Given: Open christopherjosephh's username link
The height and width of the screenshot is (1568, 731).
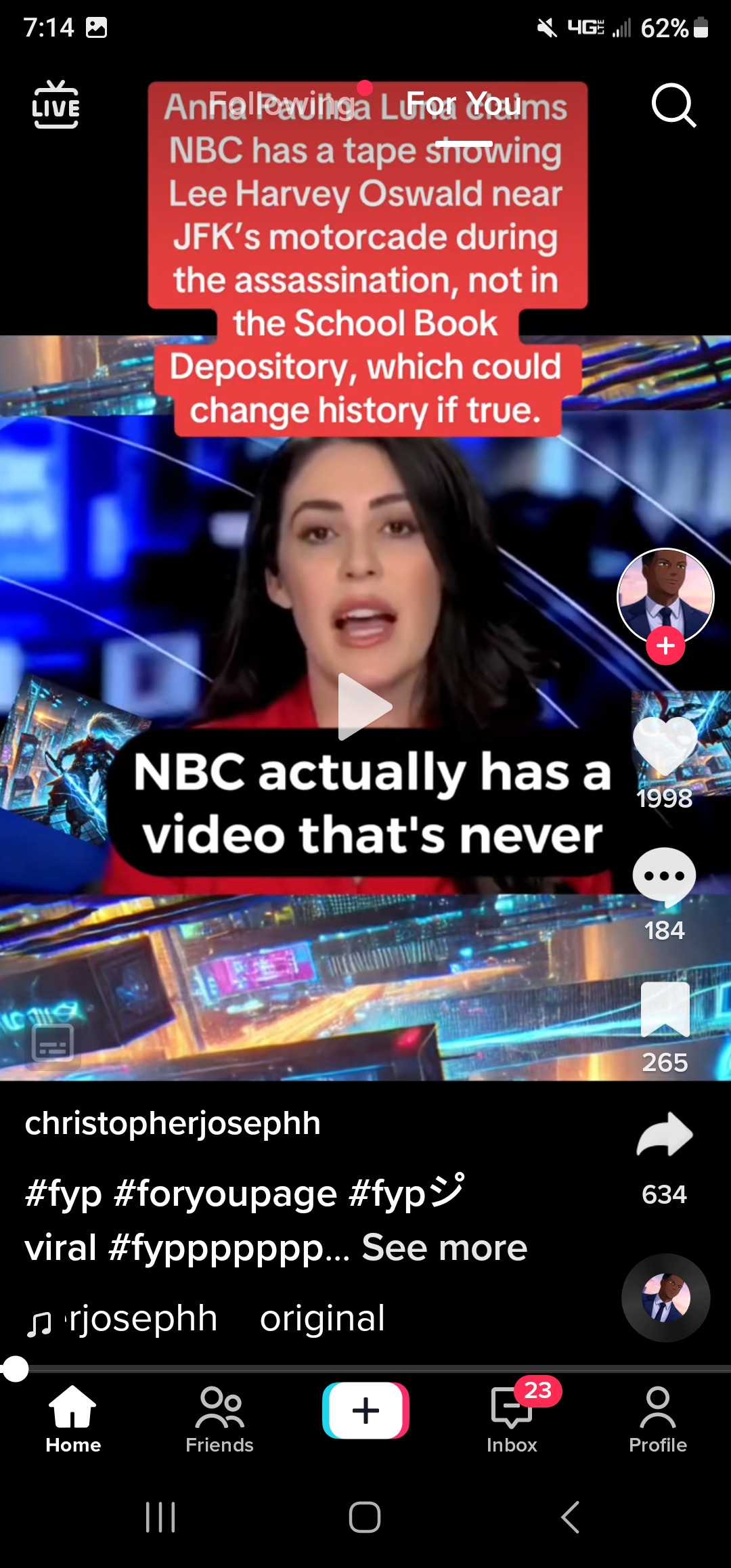Looking at the screenshot, I should (173, 1124).
